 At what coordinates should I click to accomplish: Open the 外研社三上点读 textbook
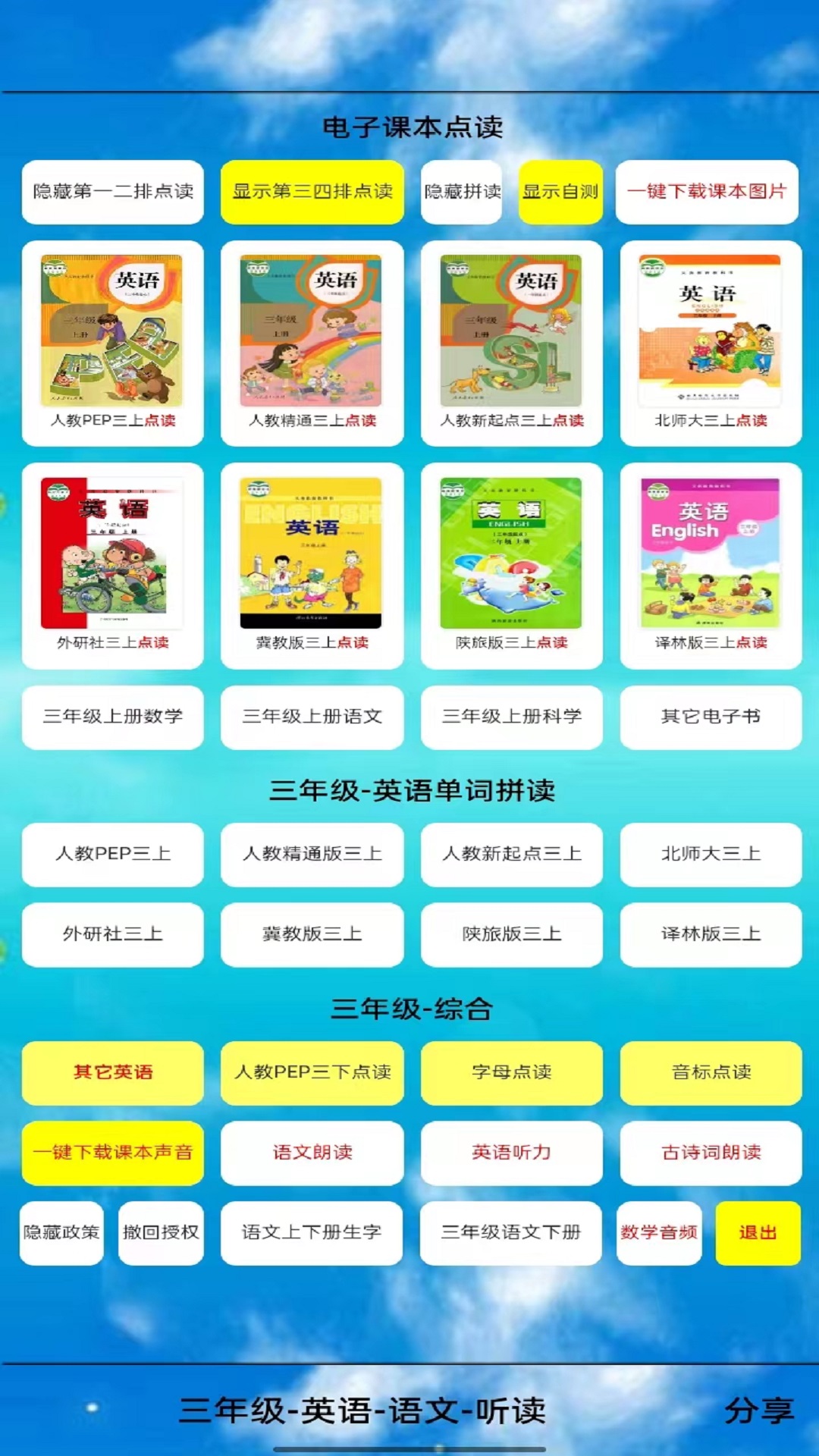(x=113, y=565)
